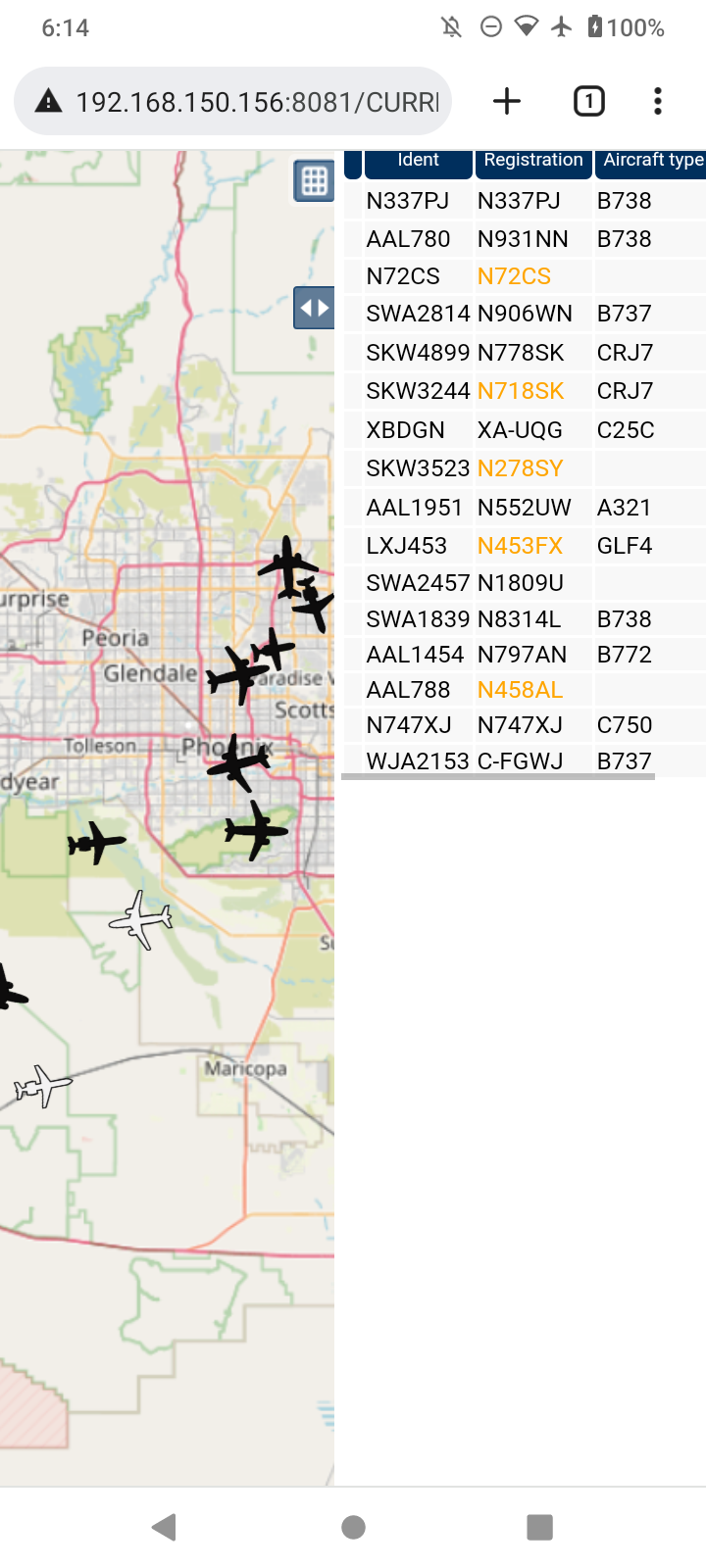
Task: Sort table by Aircraft type column
Action: coord(651,162)
